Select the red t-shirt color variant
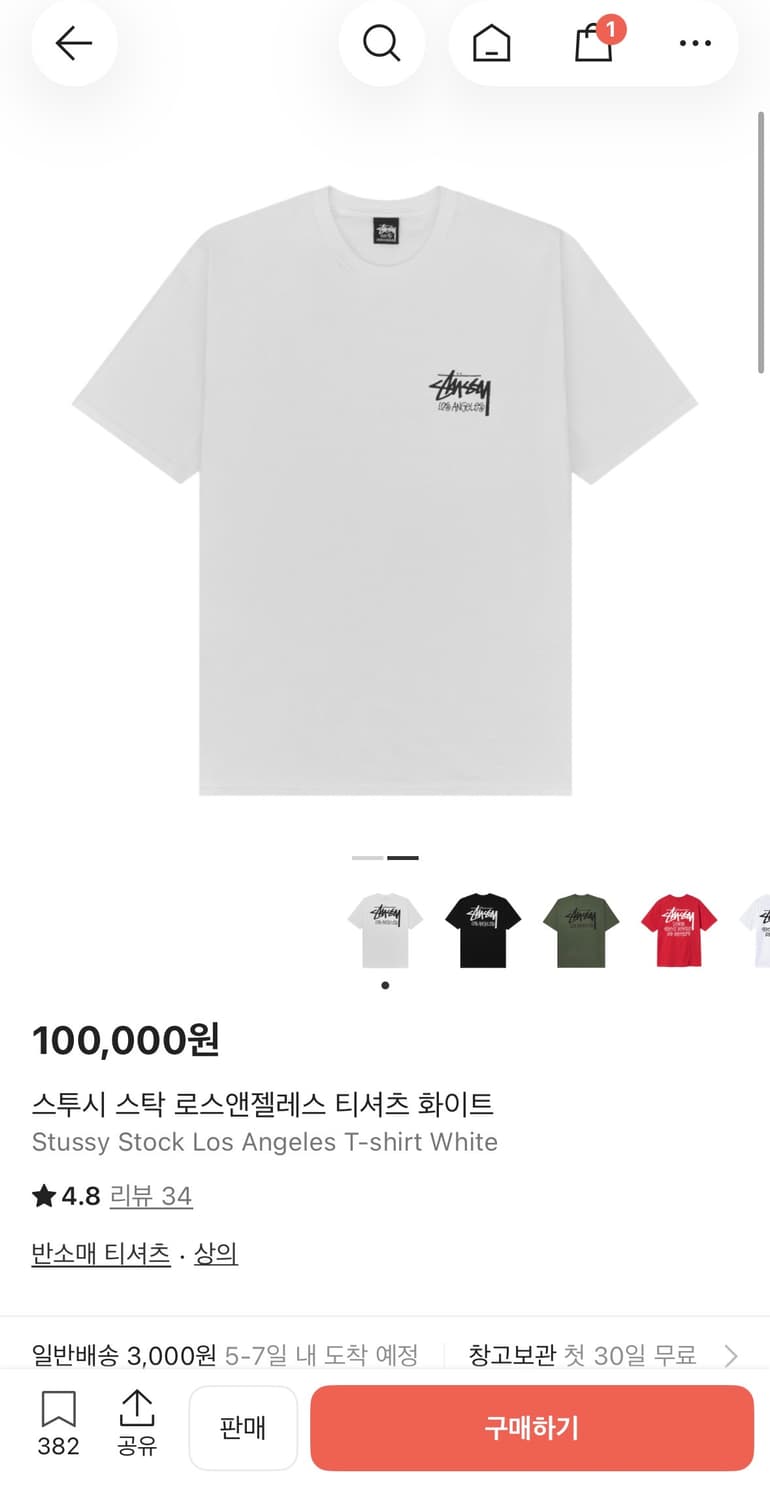 pos(679,929)
